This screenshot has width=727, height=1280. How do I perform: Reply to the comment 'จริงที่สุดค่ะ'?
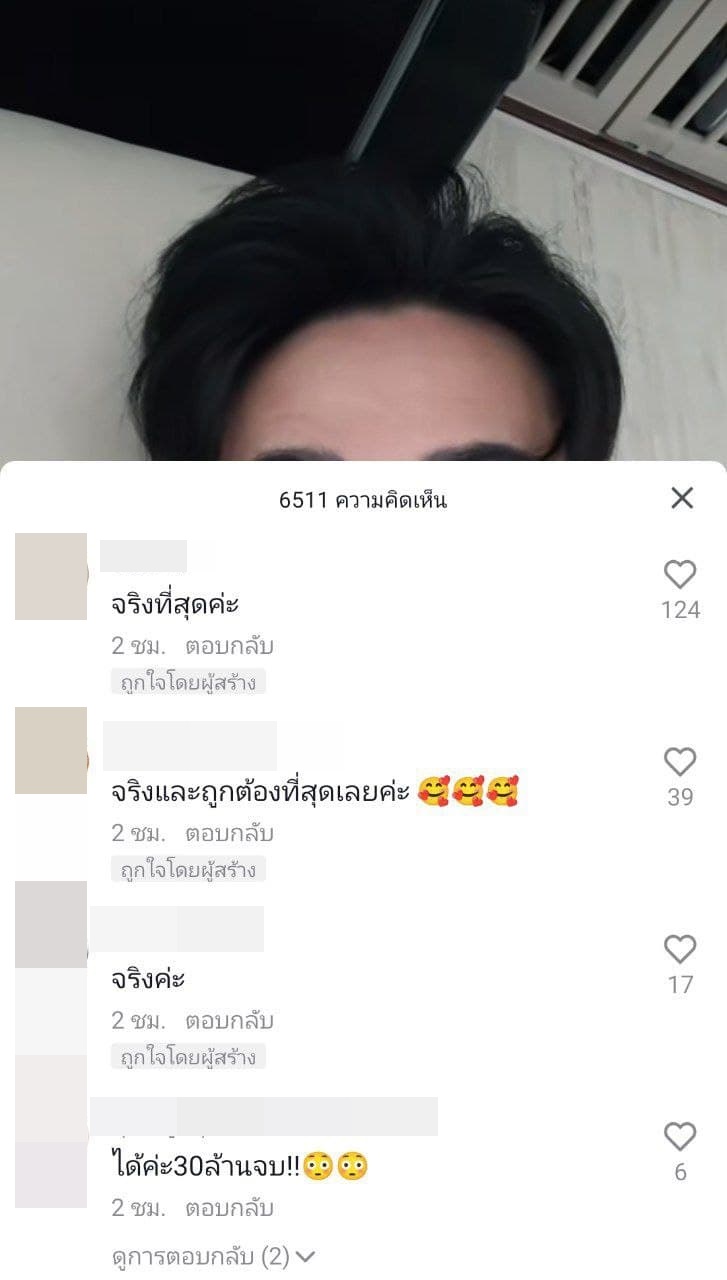click(x=229, y=646)
